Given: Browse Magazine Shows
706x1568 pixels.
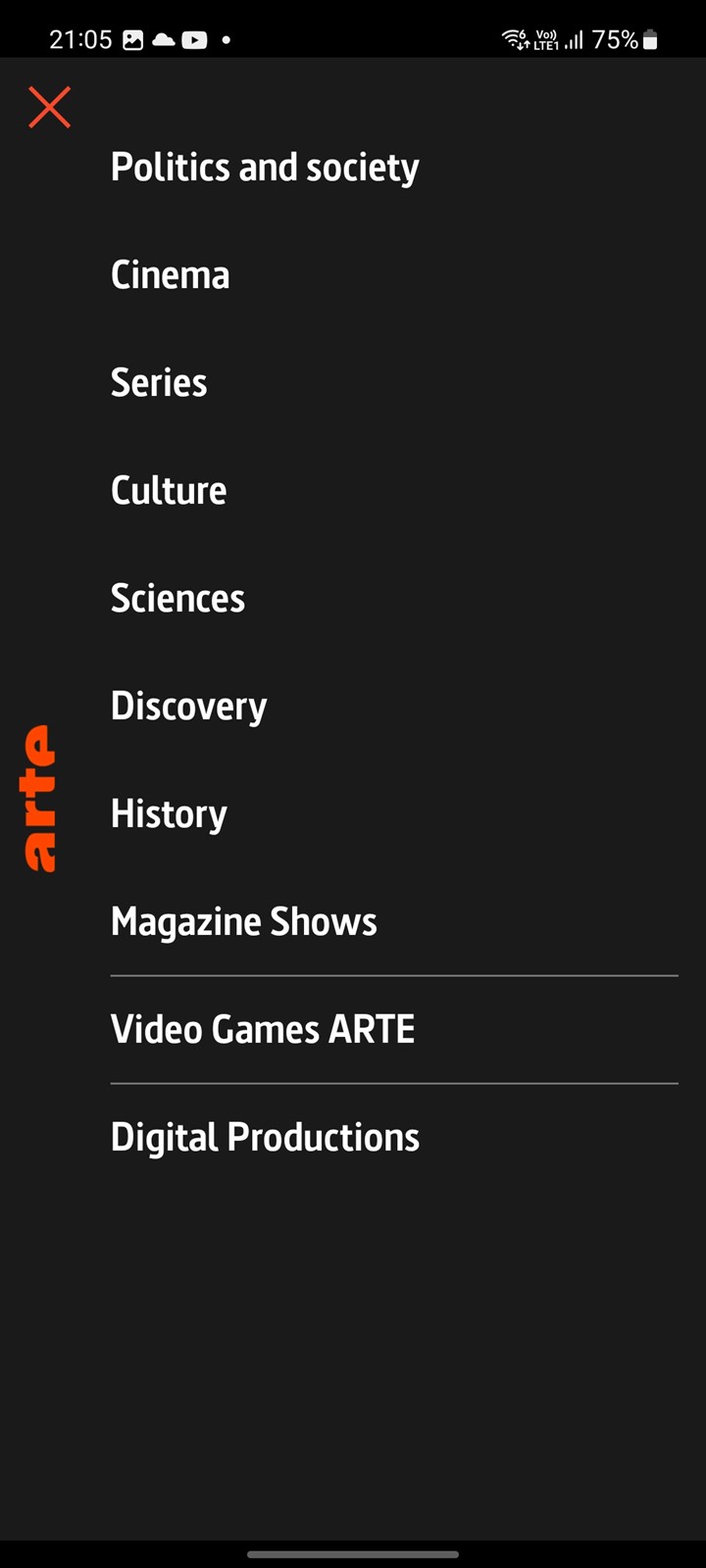Looking at the screenshot, I should pyautogui.click(x=243, y=922).
